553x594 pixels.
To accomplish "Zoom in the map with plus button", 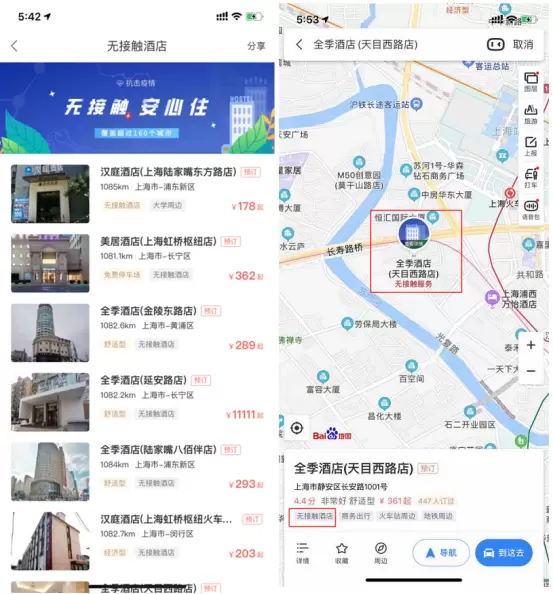I will point(531,345).
